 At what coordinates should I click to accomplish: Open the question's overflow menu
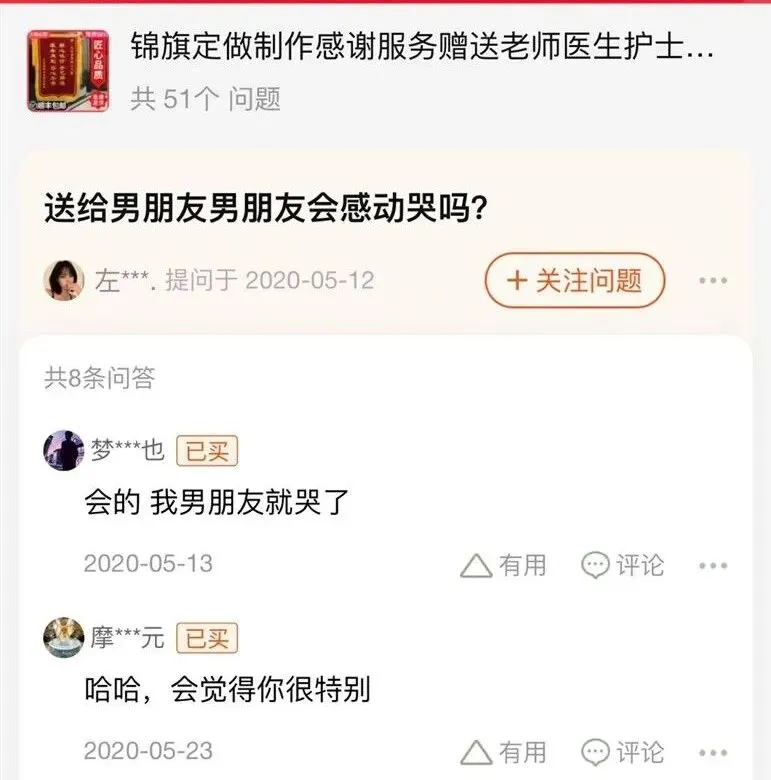pos(713,281)
